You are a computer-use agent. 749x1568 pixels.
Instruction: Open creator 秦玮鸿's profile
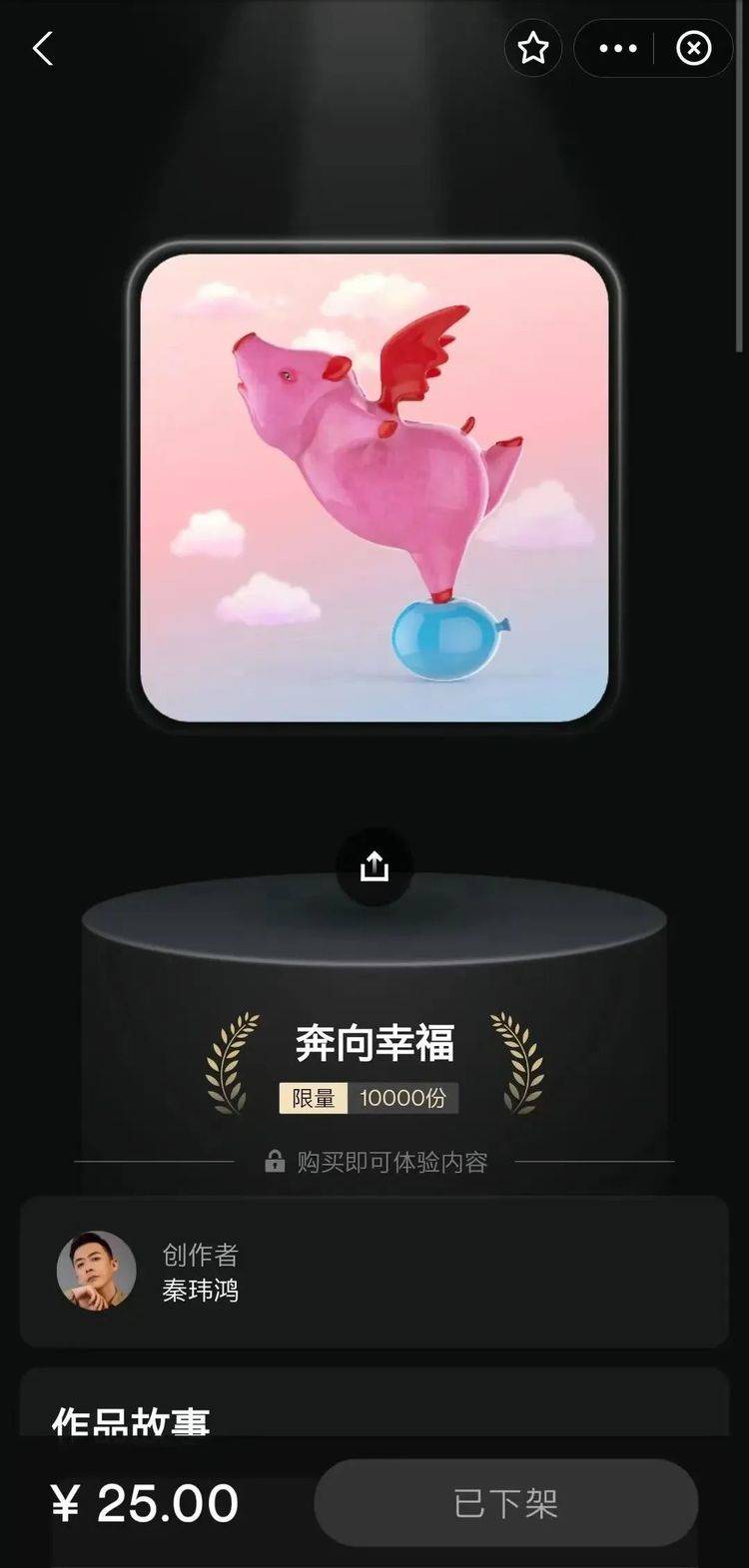[x=200, y=1272]
